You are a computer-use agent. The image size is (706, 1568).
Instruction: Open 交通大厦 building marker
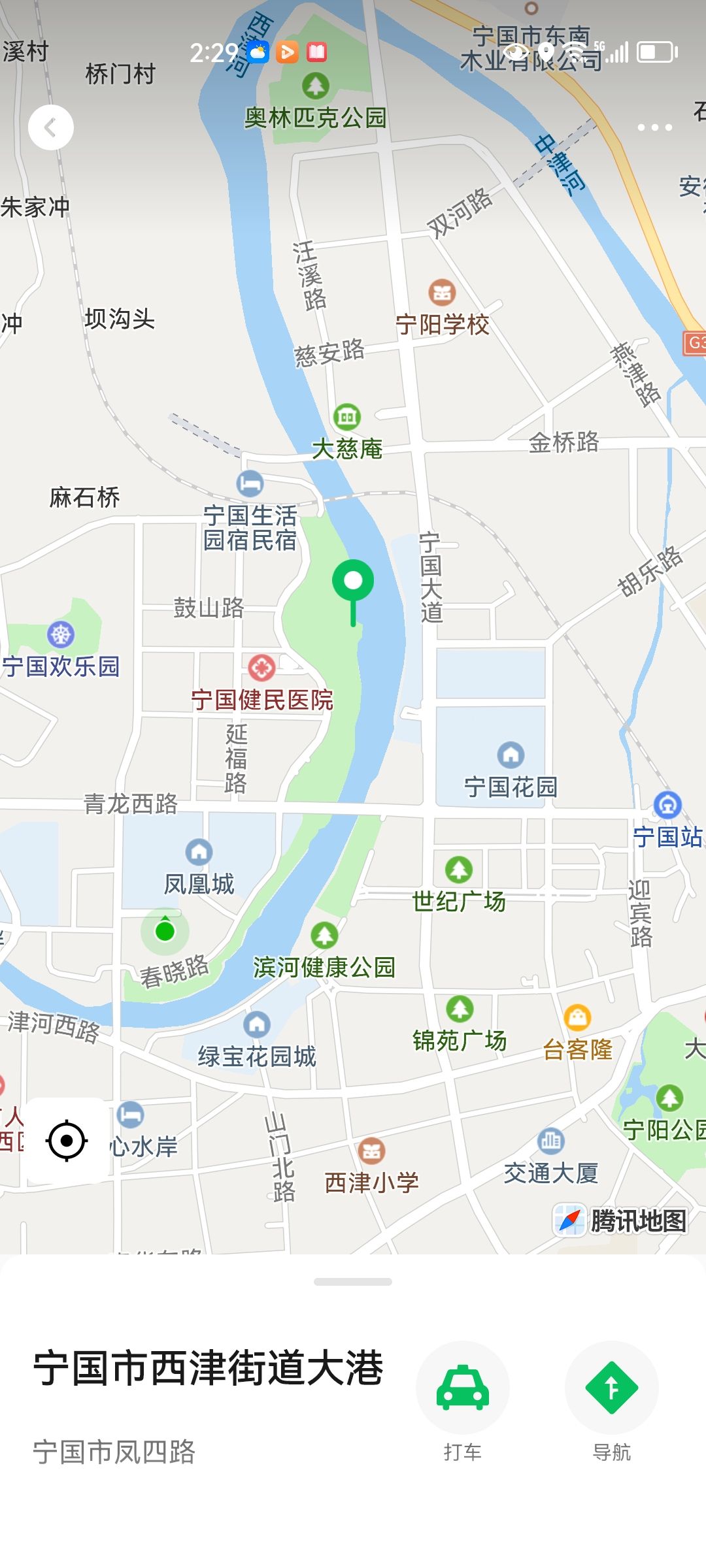click(550, 1141)
